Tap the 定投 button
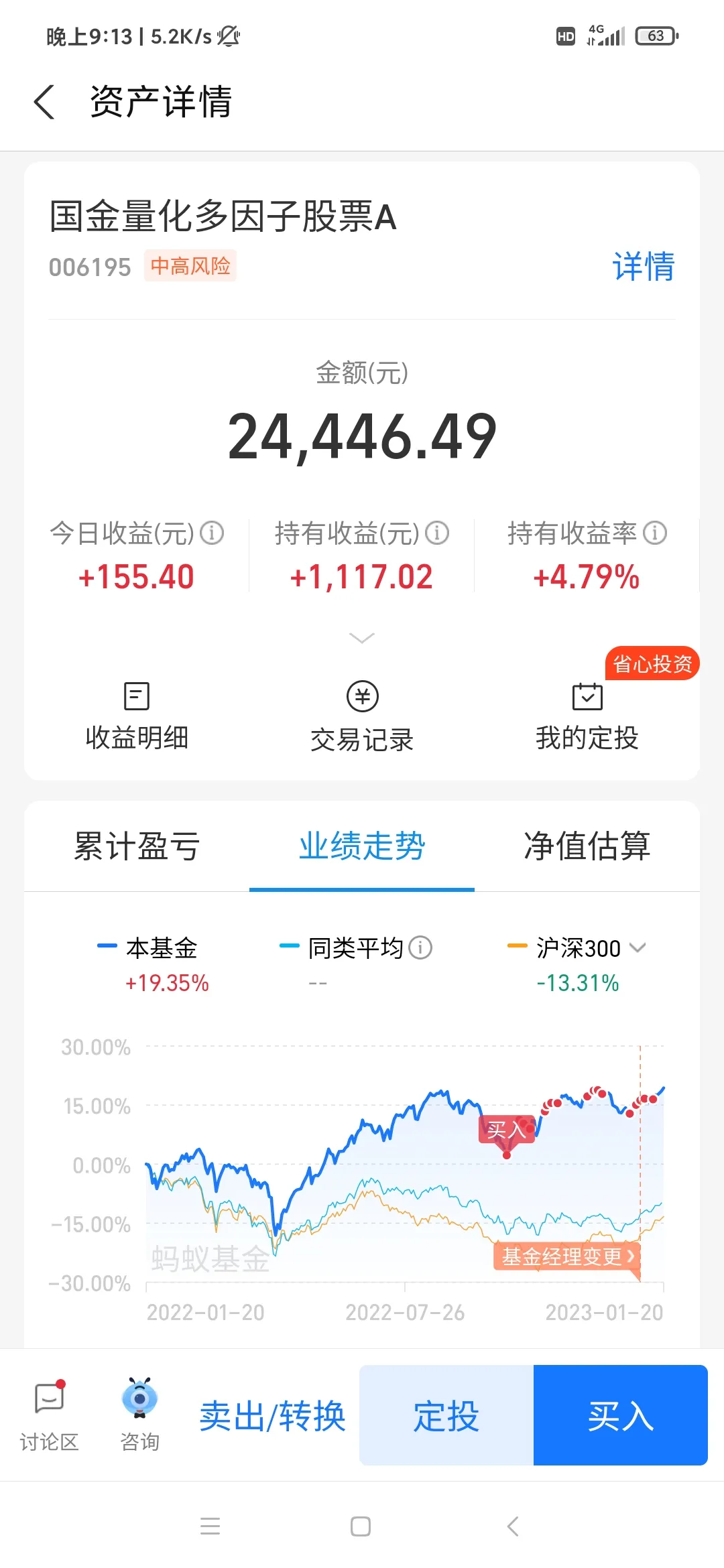The width and height of the screenshot is (724, 1568). 446,1415
